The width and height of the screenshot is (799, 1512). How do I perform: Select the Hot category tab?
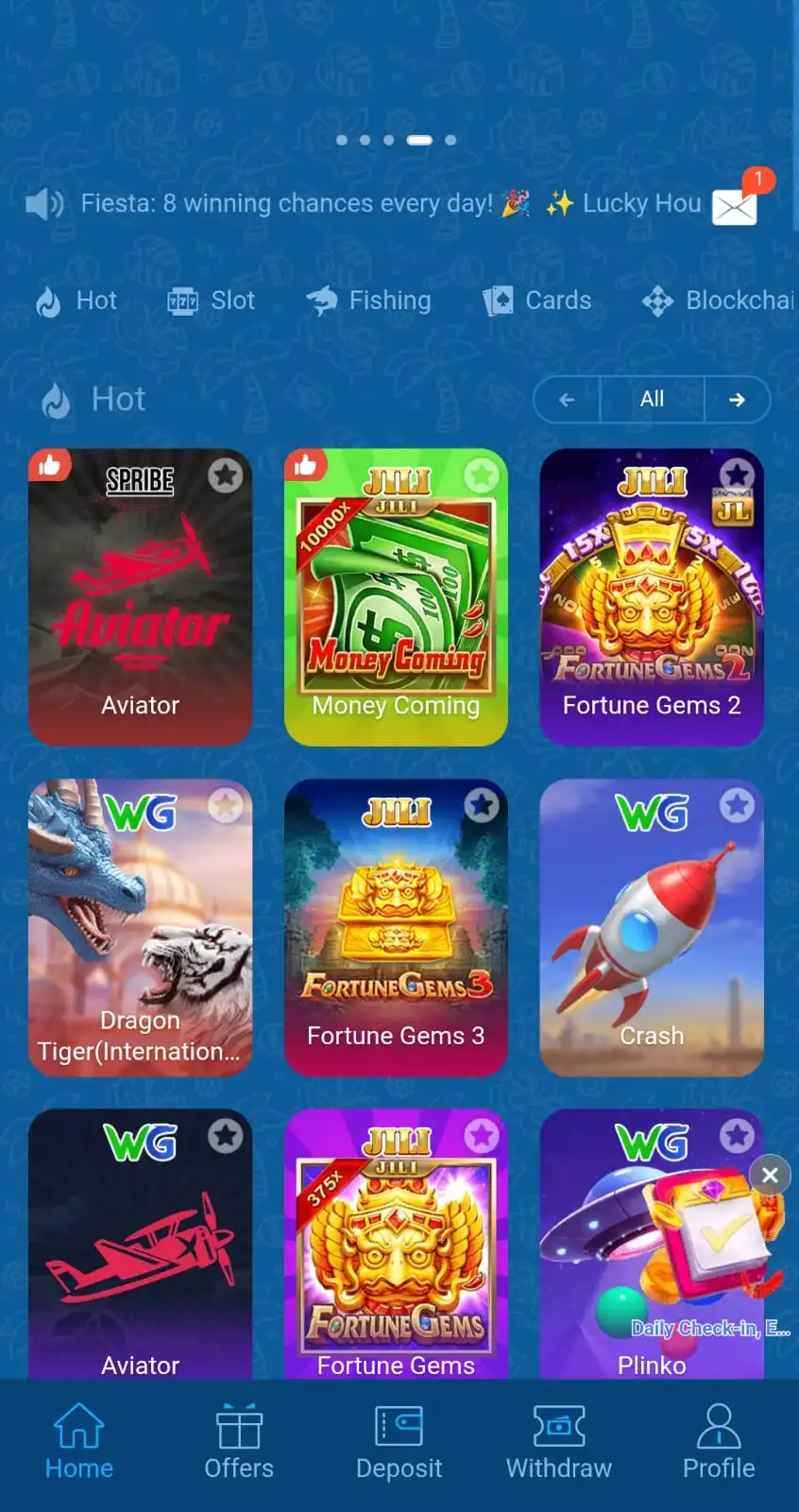76,301
